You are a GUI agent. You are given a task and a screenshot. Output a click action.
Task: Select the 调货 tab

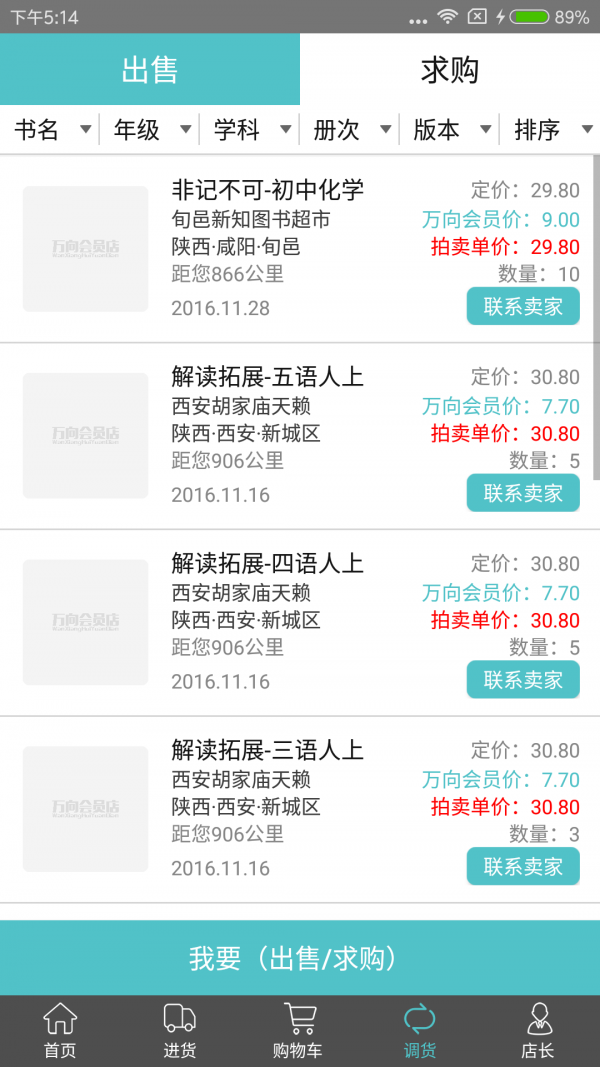(x=420, y=1031)
